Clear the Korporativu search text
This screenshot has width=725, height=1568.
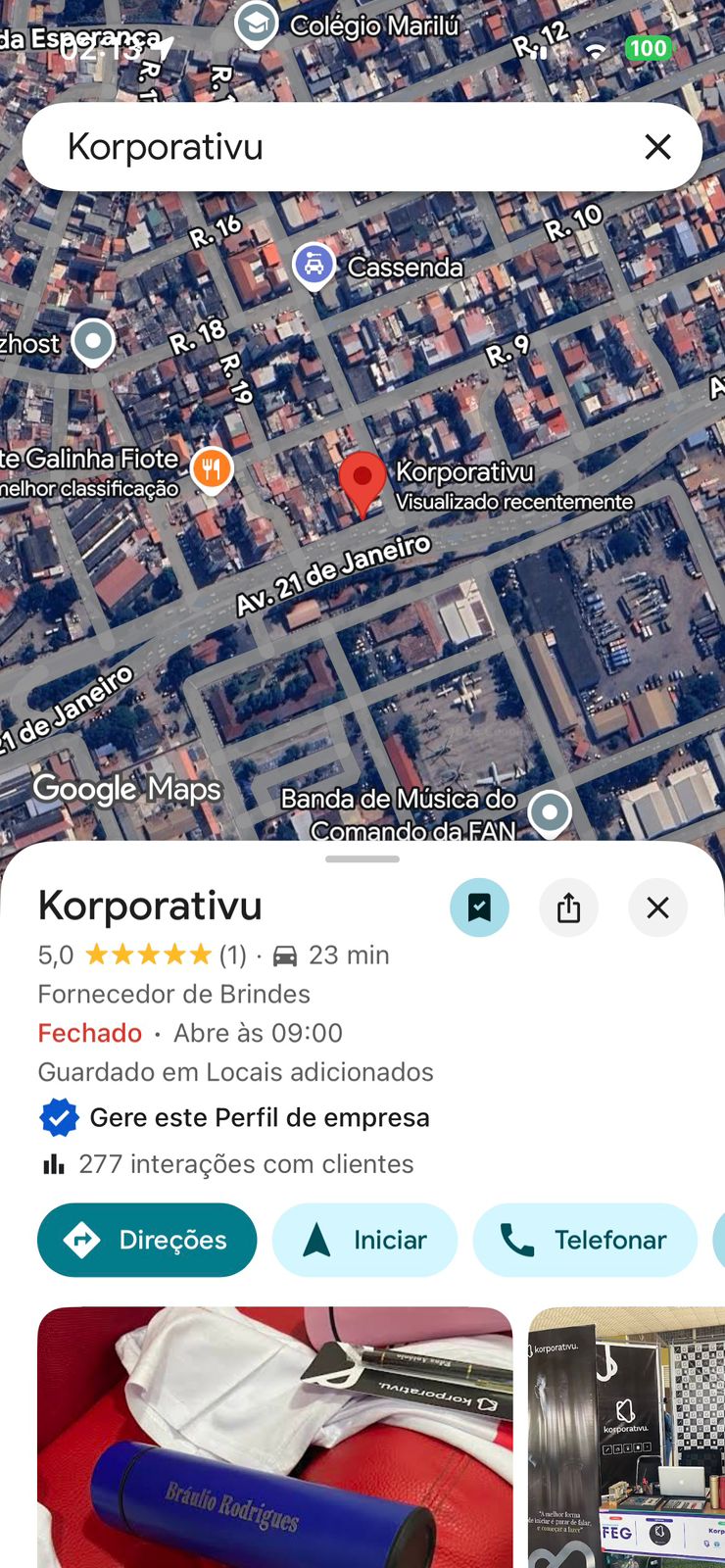[657, 147]
